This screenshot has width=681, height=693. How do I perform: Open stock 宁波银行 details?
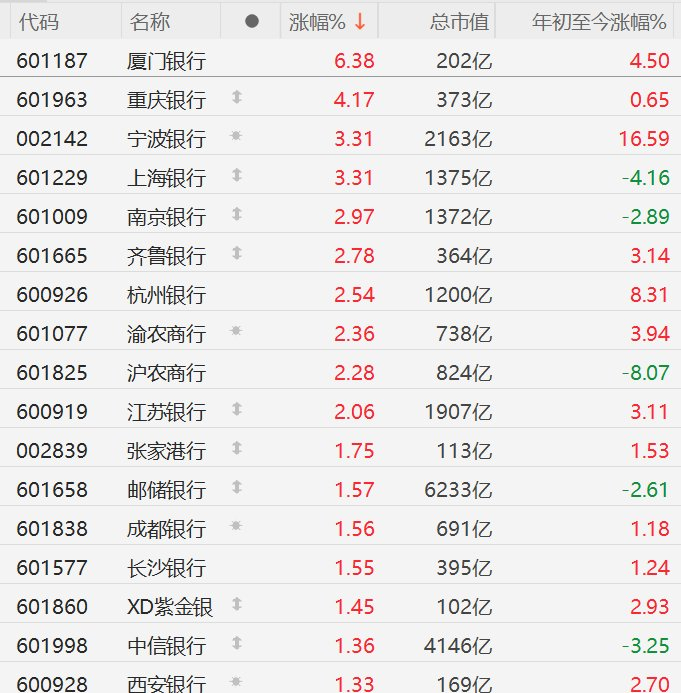[x=167, y=139]
